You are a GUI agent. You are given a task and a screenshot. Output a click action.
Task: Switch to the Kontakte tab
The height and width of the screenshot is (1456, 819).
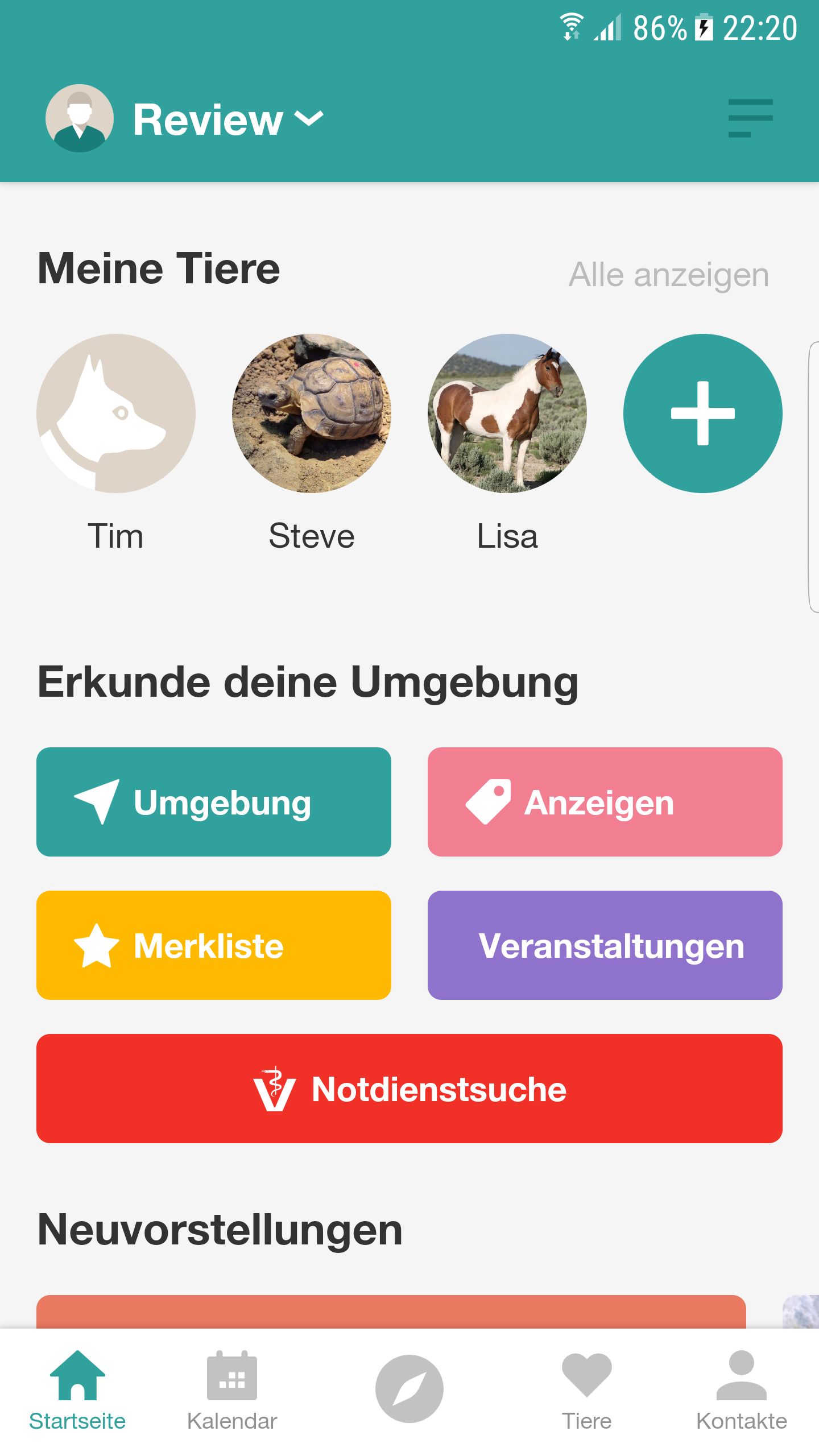pos(742,1391)
